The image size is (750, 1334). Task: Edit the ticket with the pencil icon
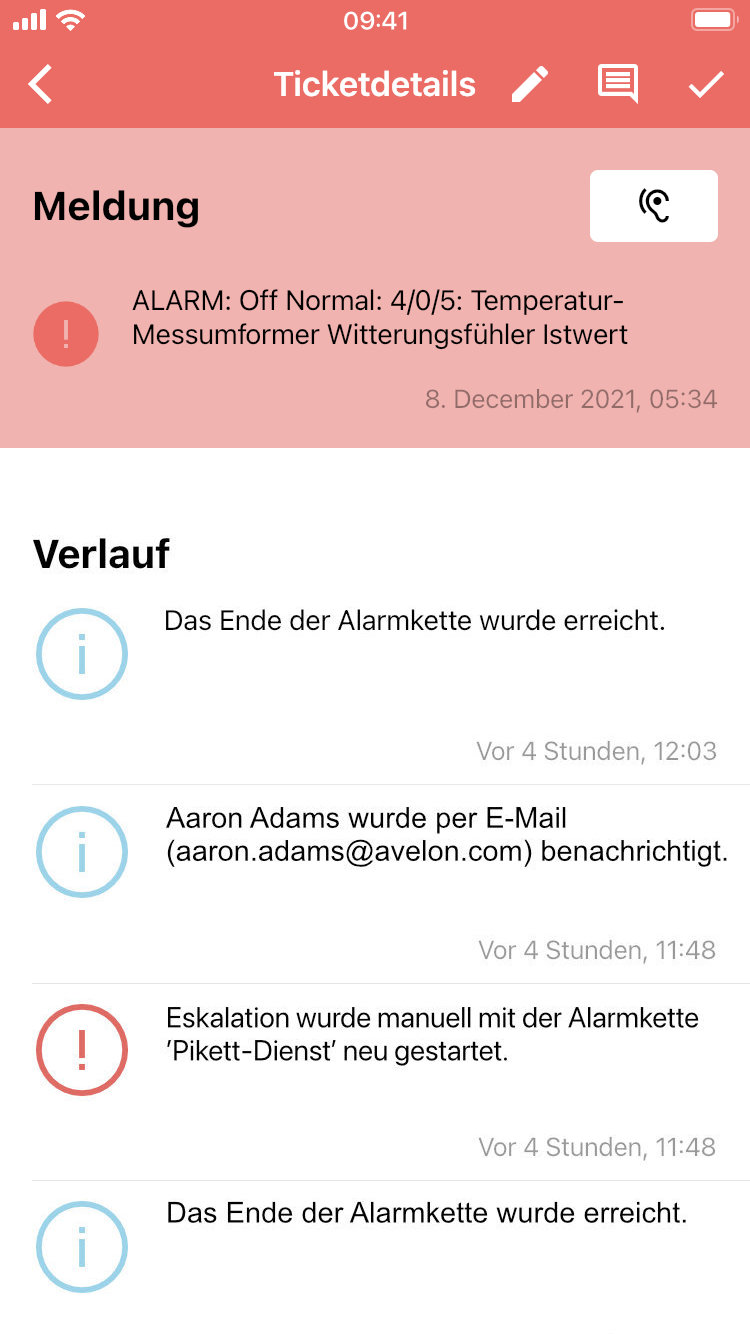click(x=530, y=85)
